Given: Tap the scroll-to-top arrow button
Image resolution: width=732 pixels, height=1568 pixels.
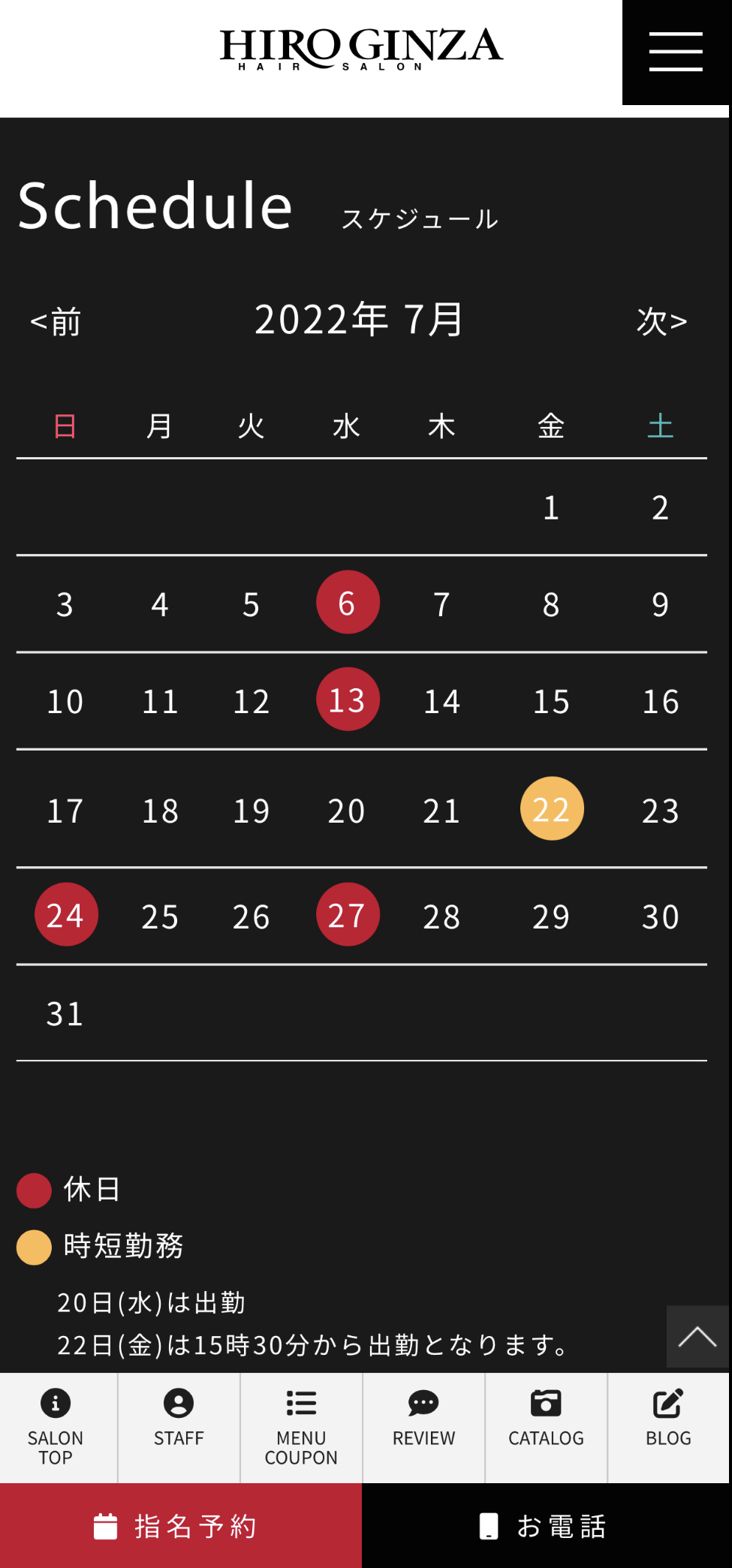Looking at the screenshot, I should pos(697,1336).
